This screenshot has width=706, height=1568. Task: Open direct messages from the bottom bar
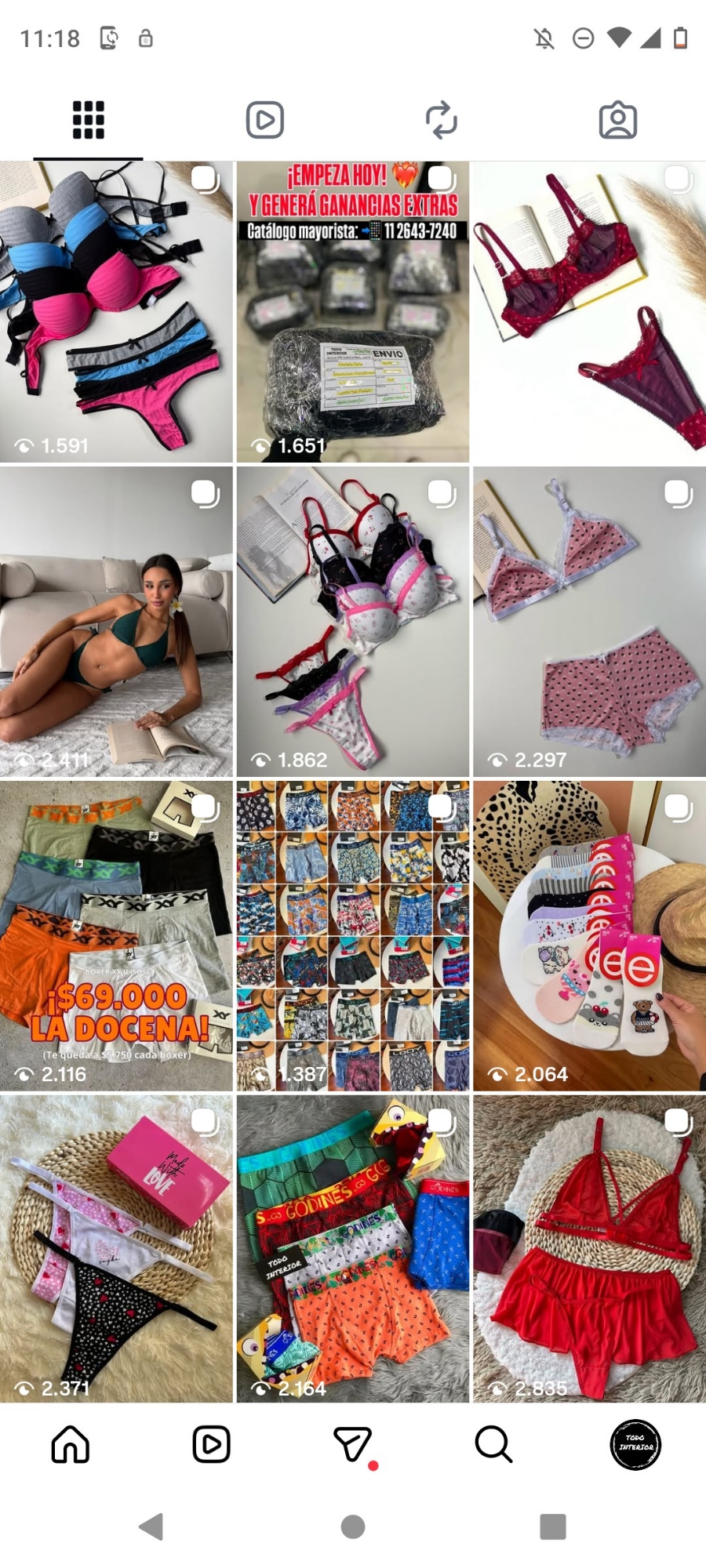(353, 1444)
